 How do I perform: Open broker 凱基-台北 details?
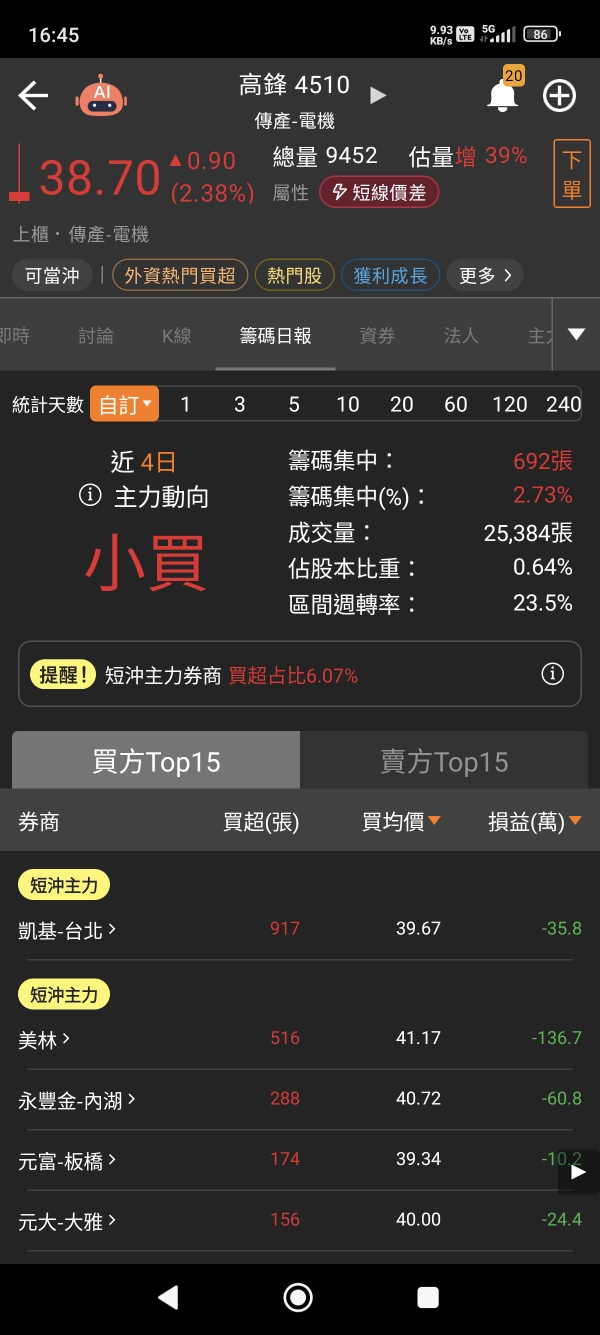[x=67, y=930]
